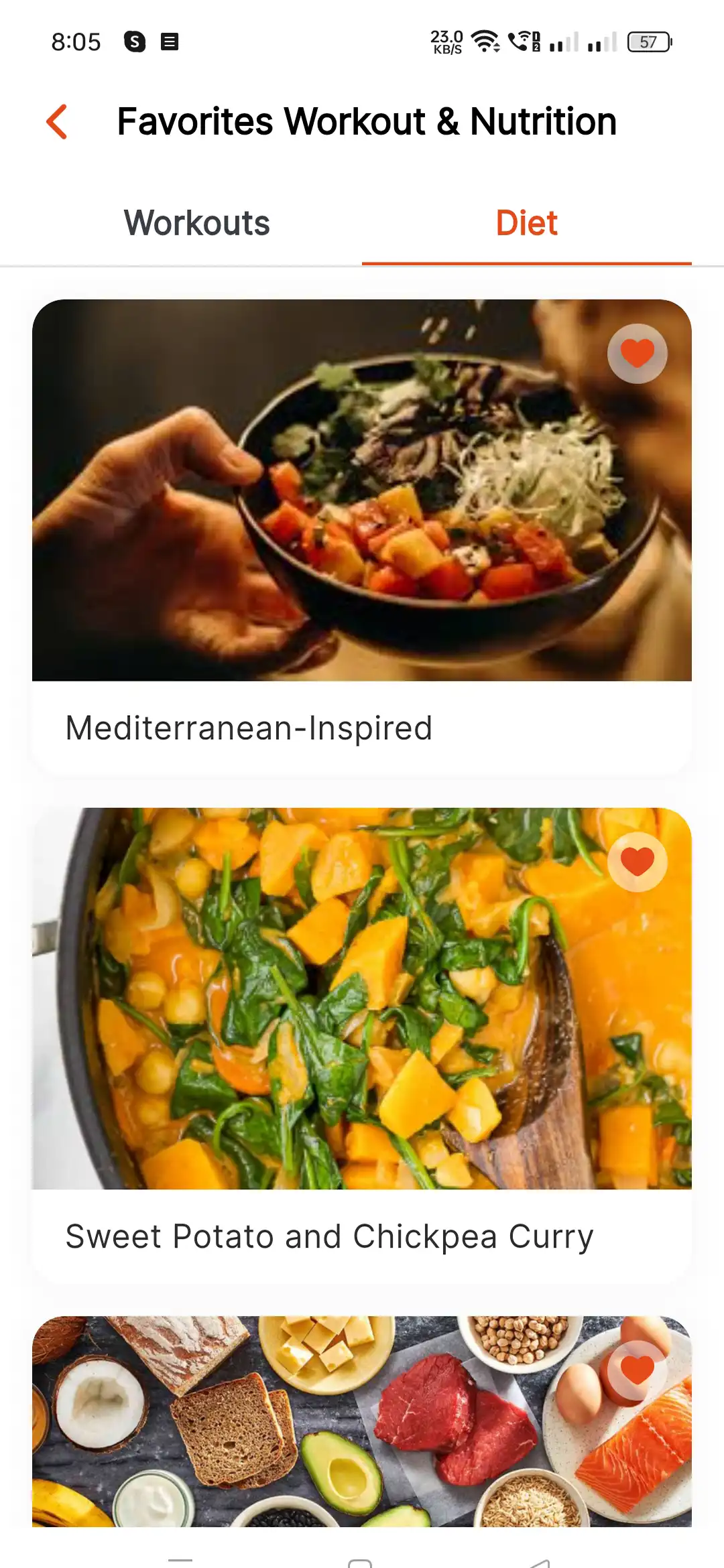
Task: Tap the clock showing 8:05
Action: 76,42
